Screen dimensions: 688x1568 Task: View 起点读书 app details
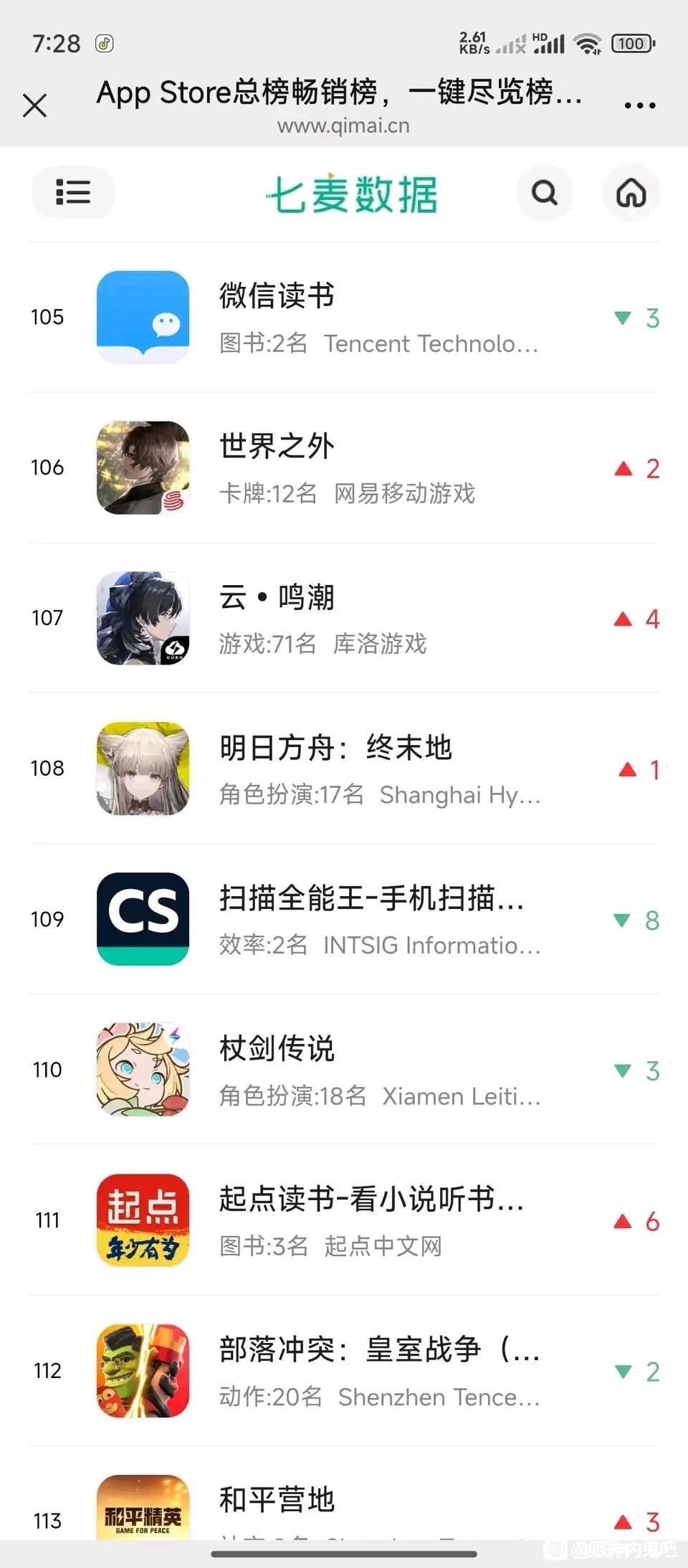click(344, 1220)
